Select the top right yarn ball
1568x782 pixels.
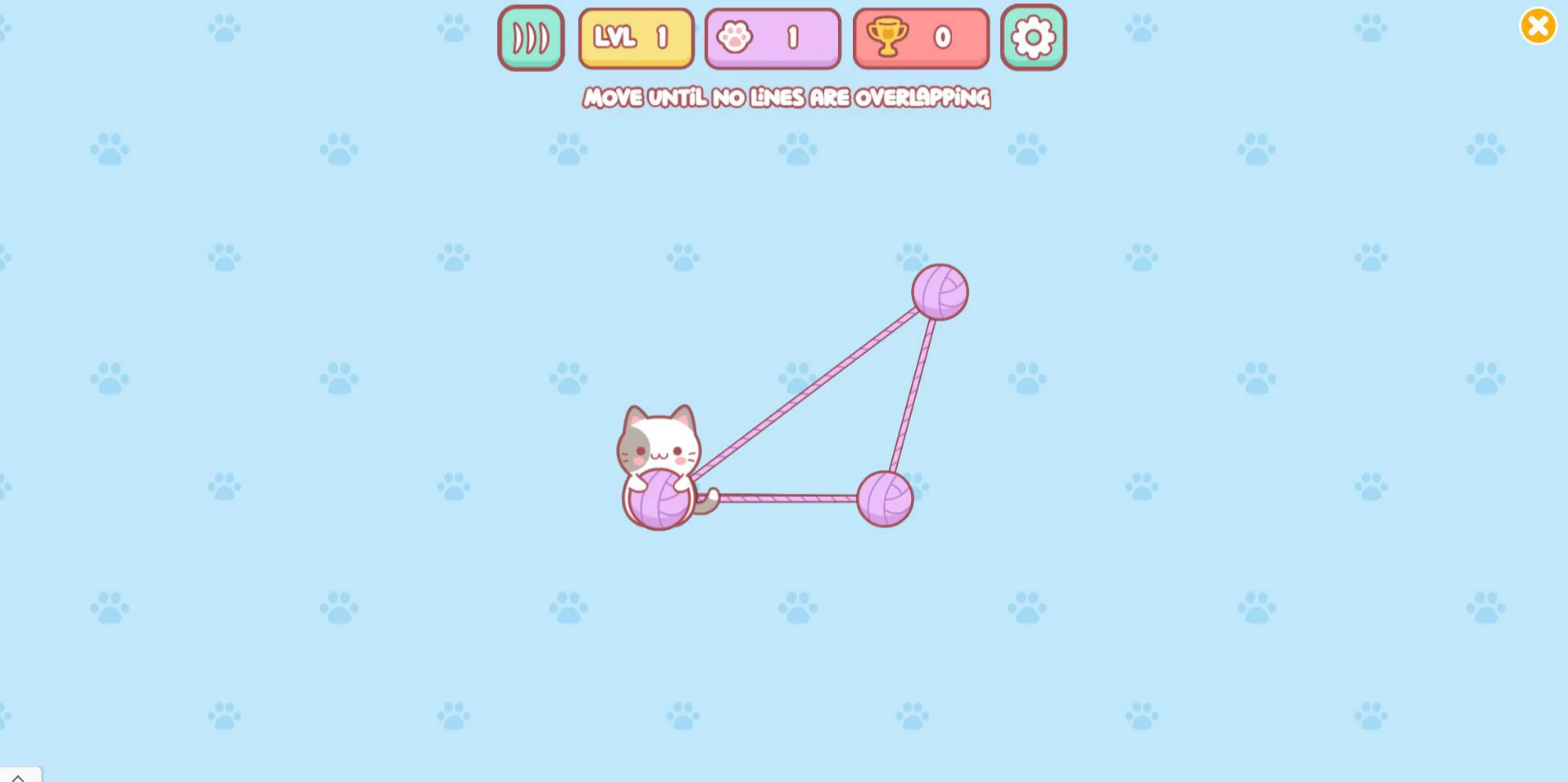pyautogui.click(x=940, y=292)
